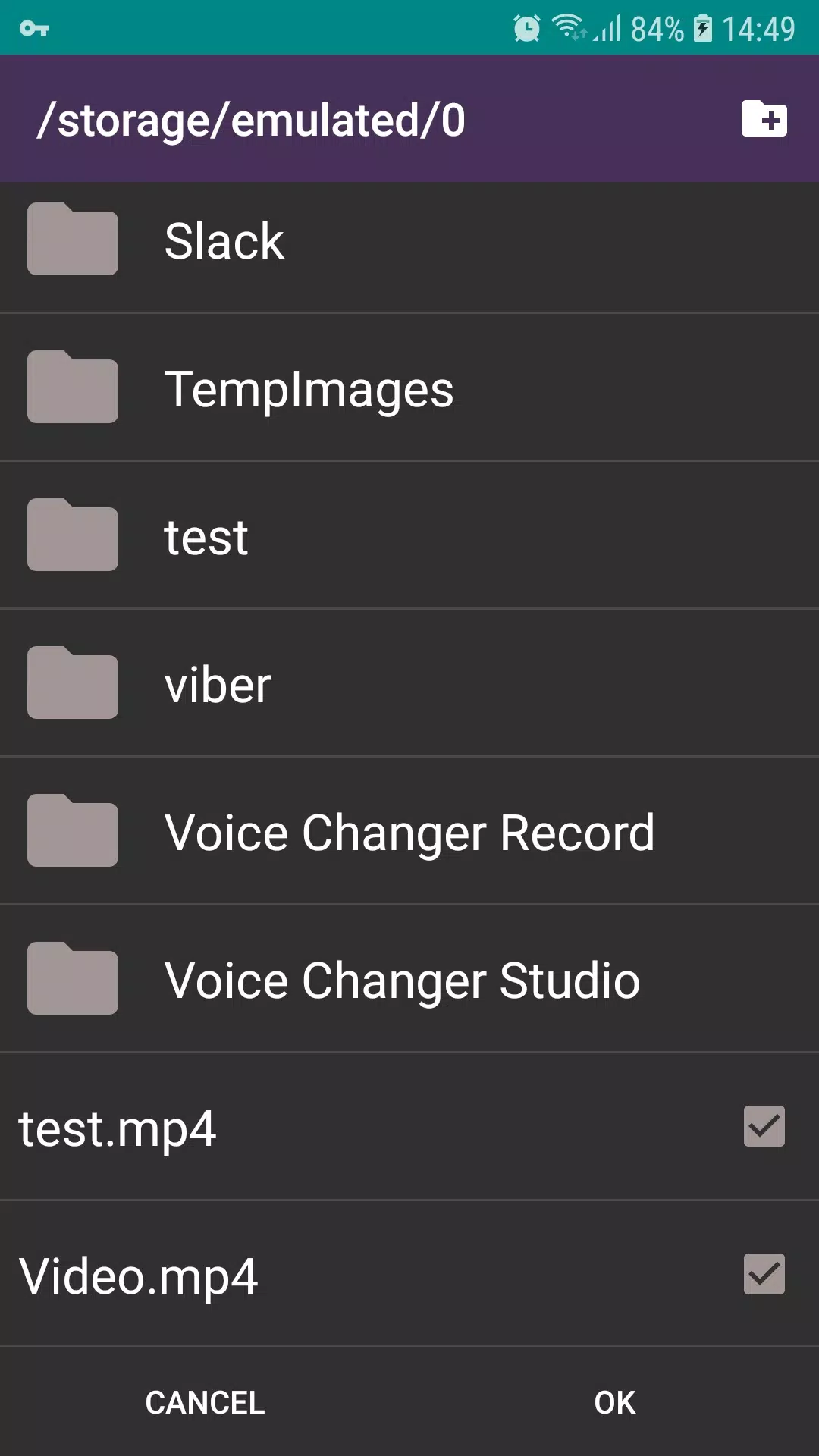Click the viber folder icon

(72, 682)
